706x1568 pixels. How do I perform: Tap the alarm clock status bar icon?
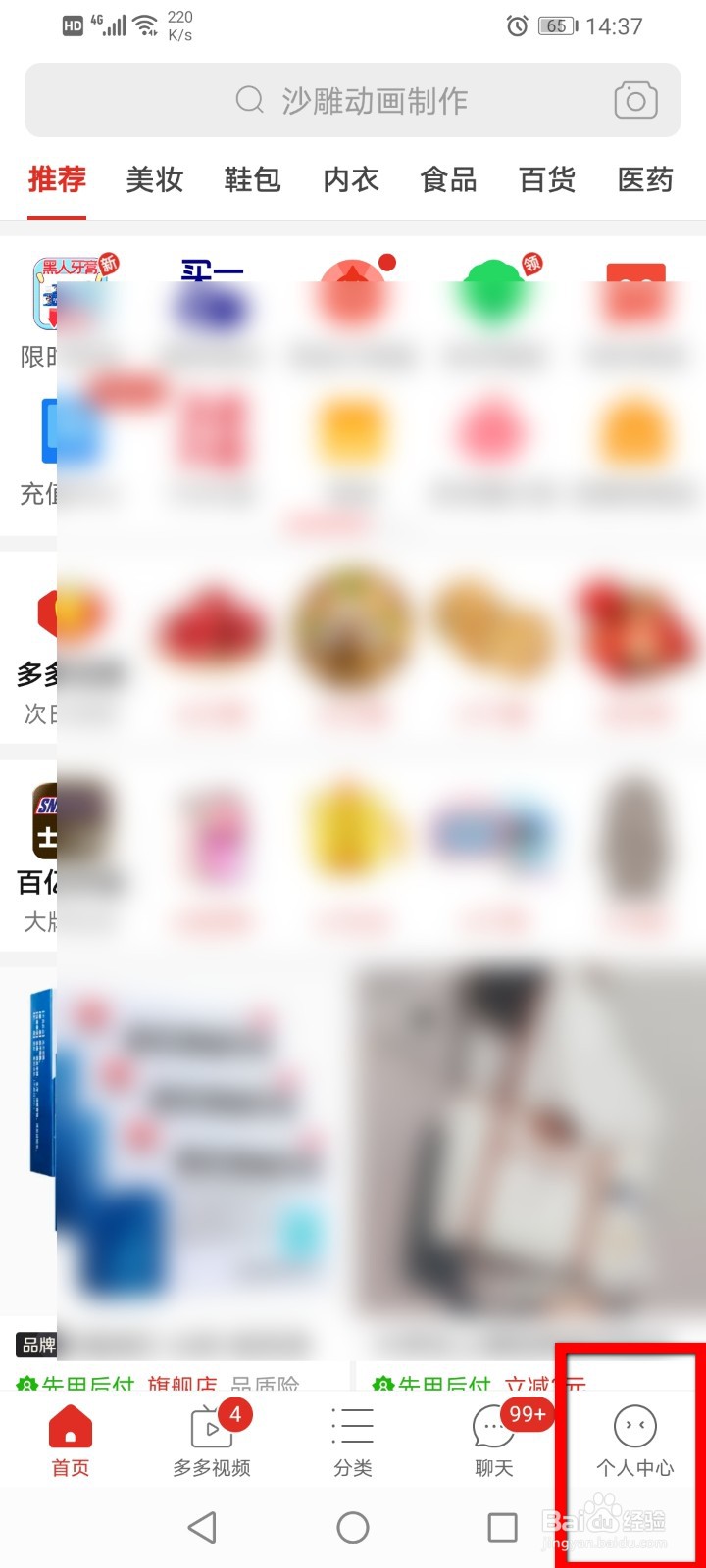[x=517, y=25]
